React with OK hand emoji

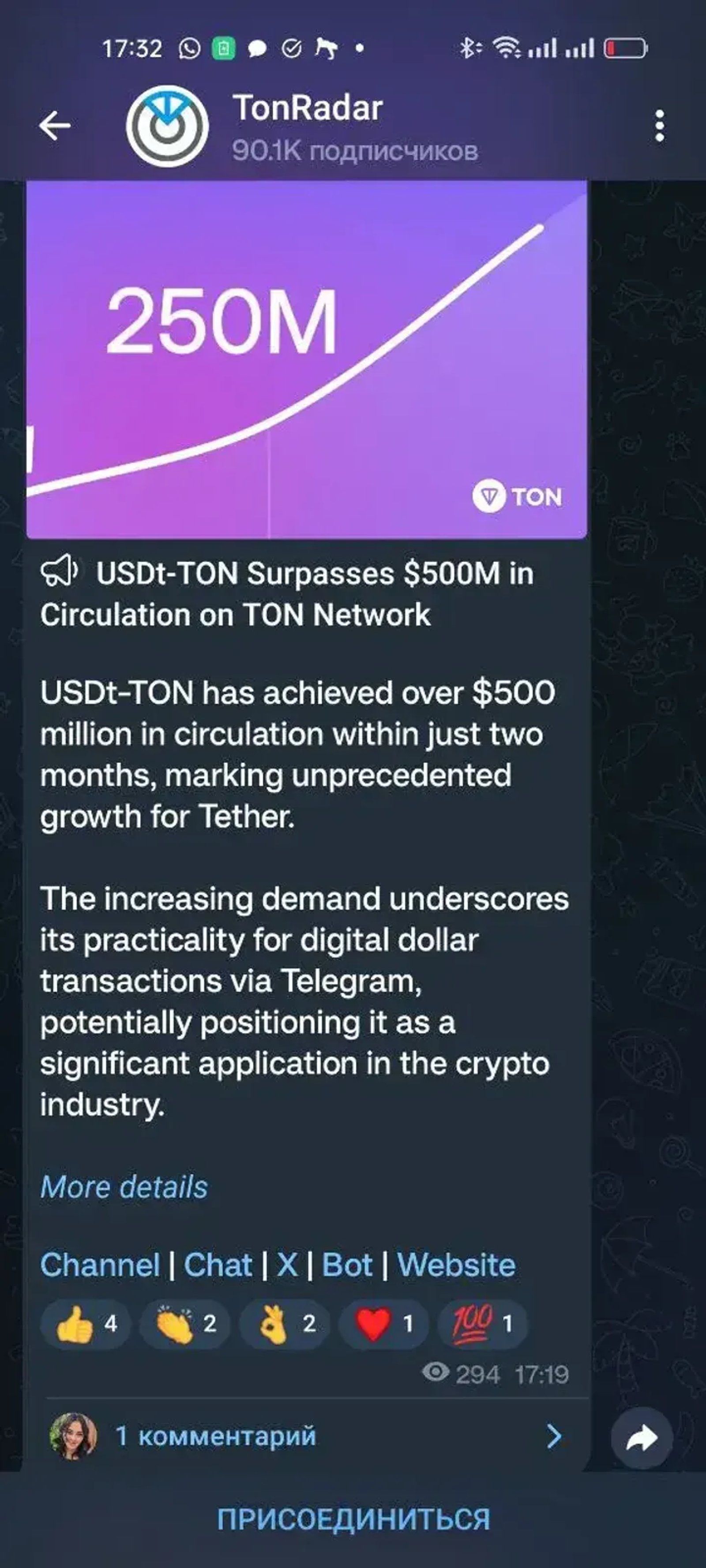click(285, 1323)
